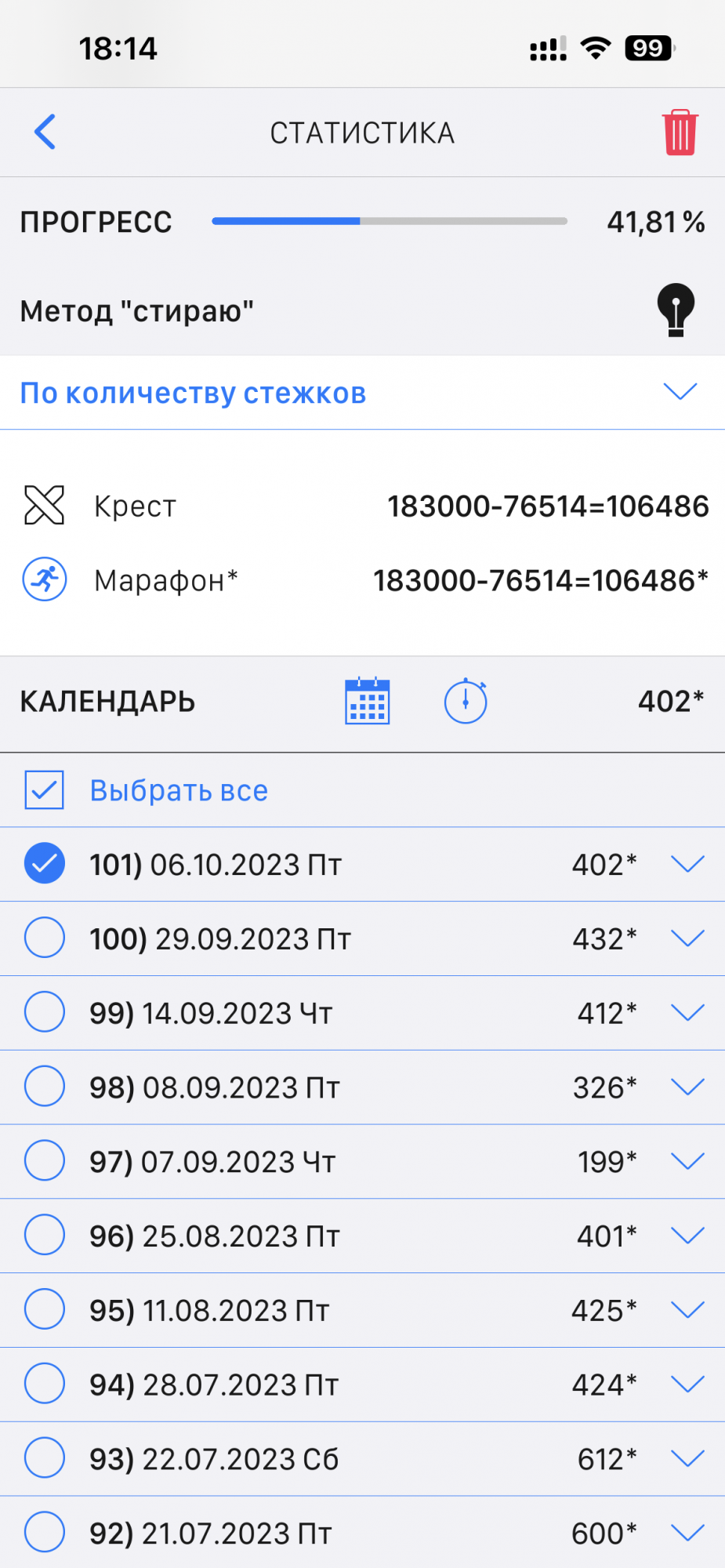
Task: Select entry 100) 29.09.2023 Пт
Action: click(x=45, y=938)
